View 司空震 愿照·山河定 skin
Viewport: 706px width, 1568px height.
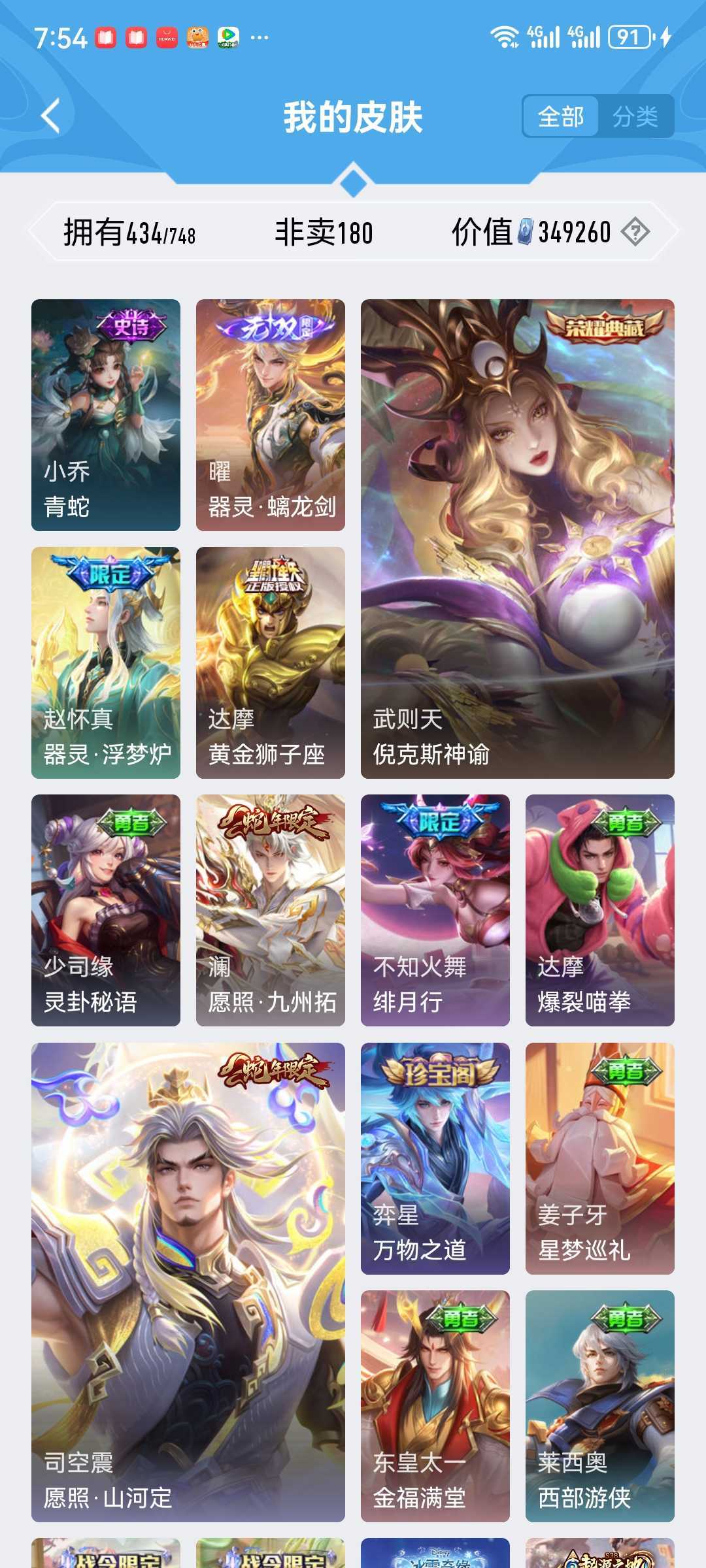[x=188, y=1282]
